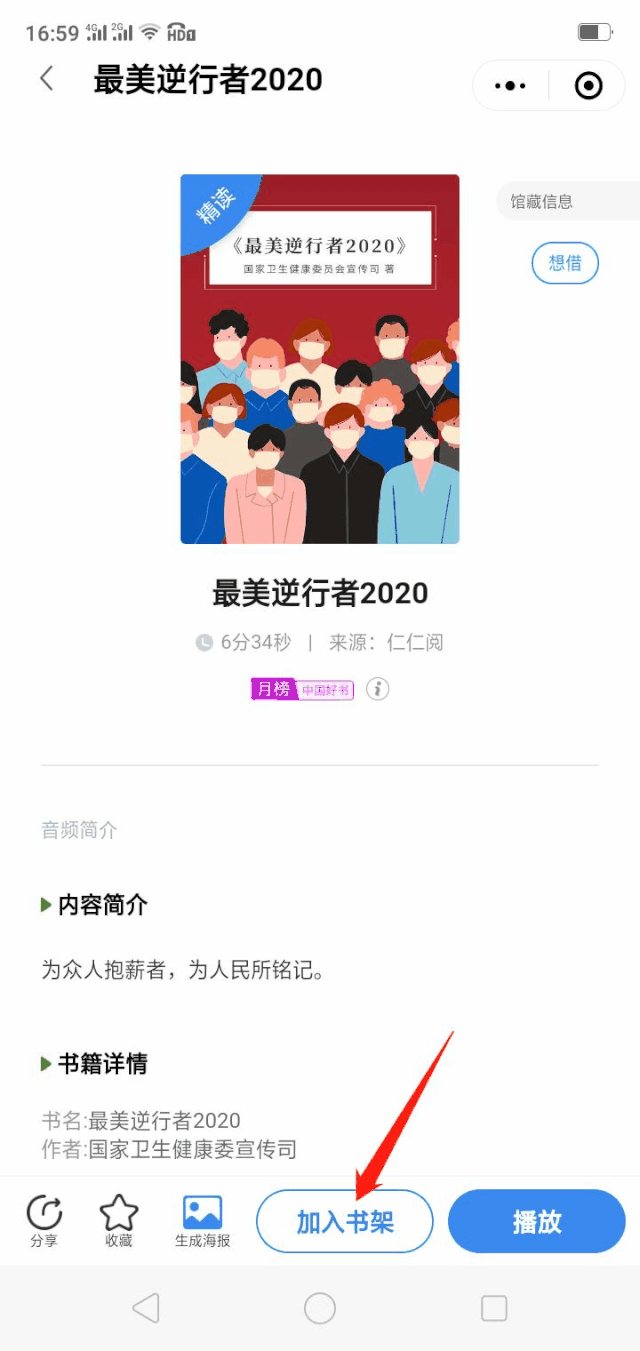Tap the 想借 button

click(565, 263)
